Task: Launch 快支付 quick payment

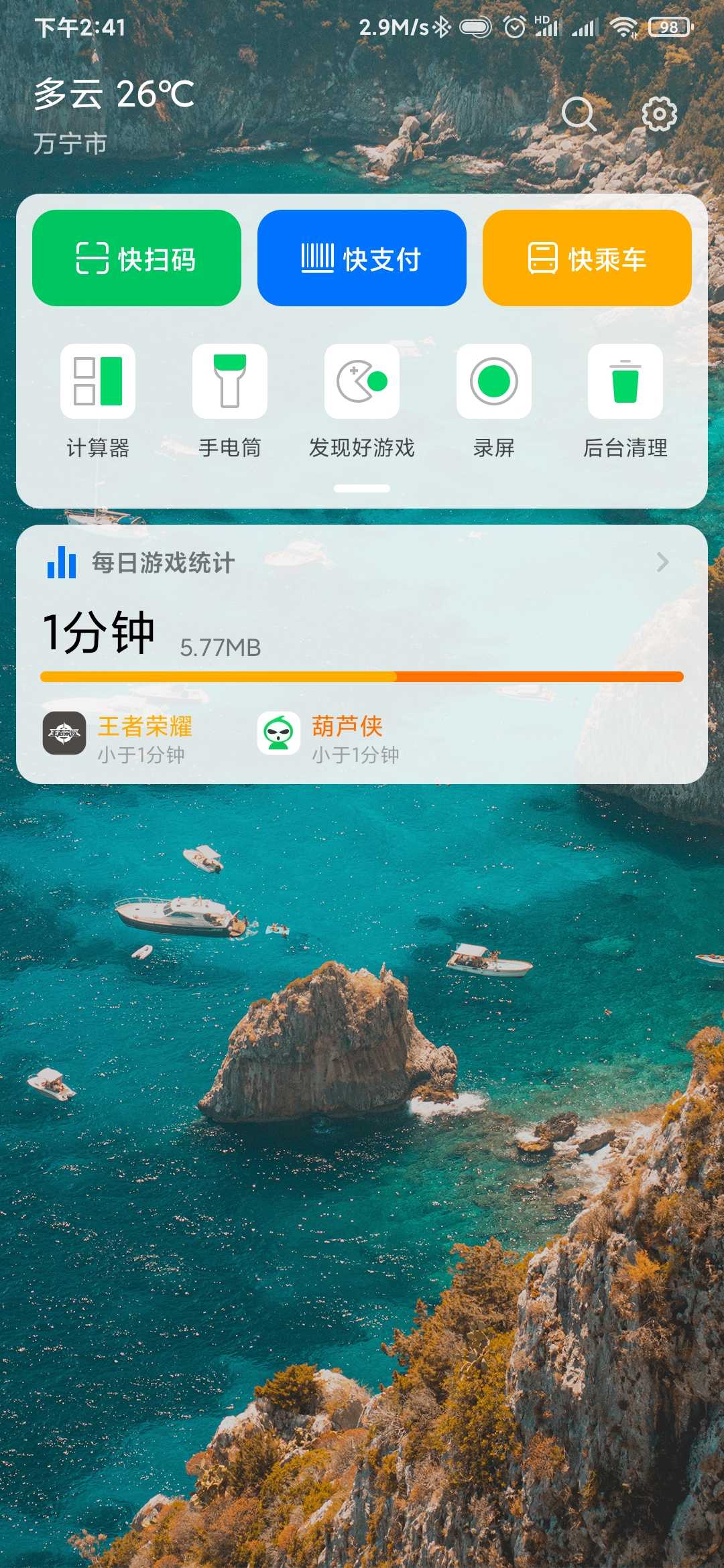Action: (362, 258)
